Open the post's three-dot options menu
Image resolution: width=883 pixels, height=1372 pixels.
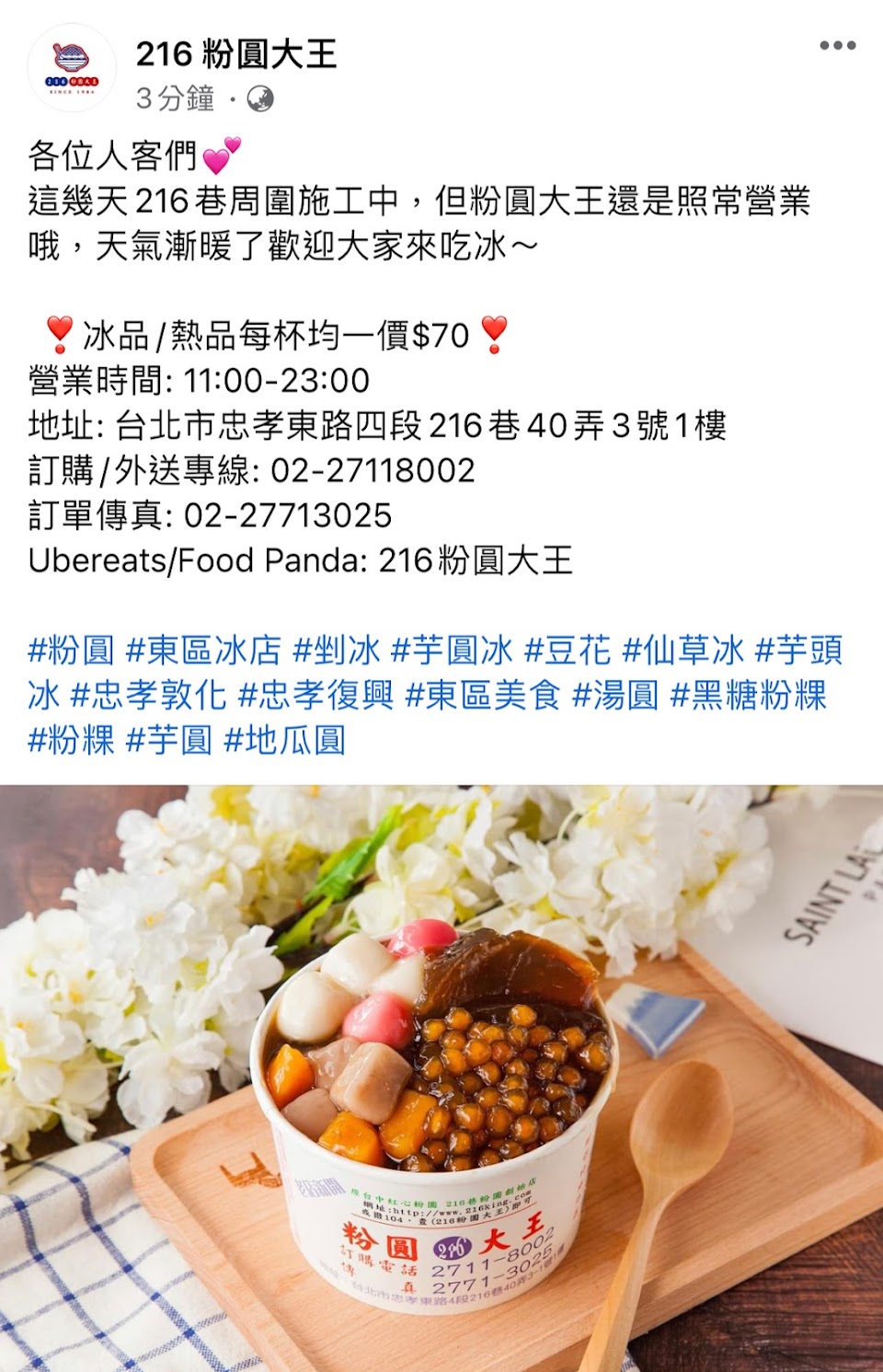[x=837, y=46]
